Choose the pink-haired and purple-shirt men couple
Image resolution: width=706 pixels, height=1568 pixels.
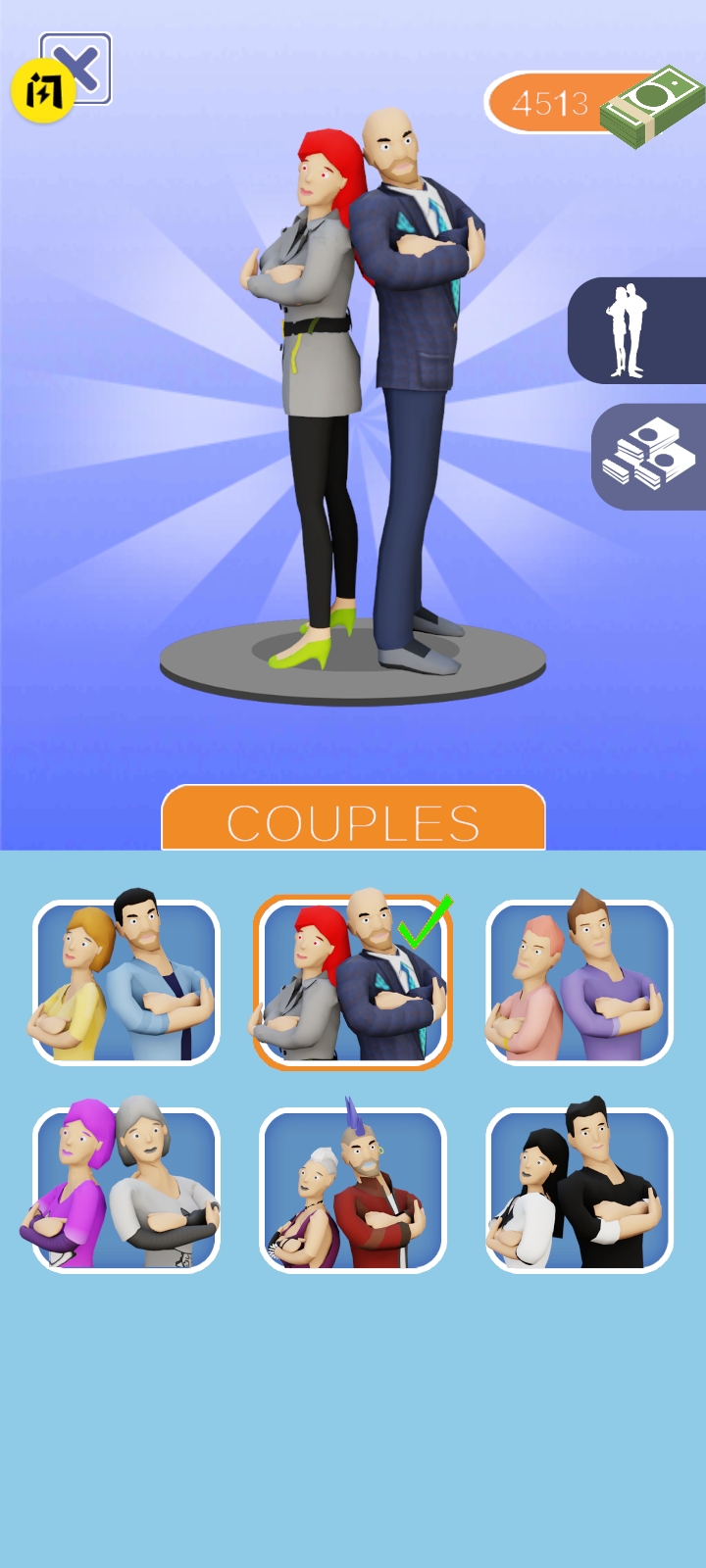pyautogui.click(x=580, y=982)
